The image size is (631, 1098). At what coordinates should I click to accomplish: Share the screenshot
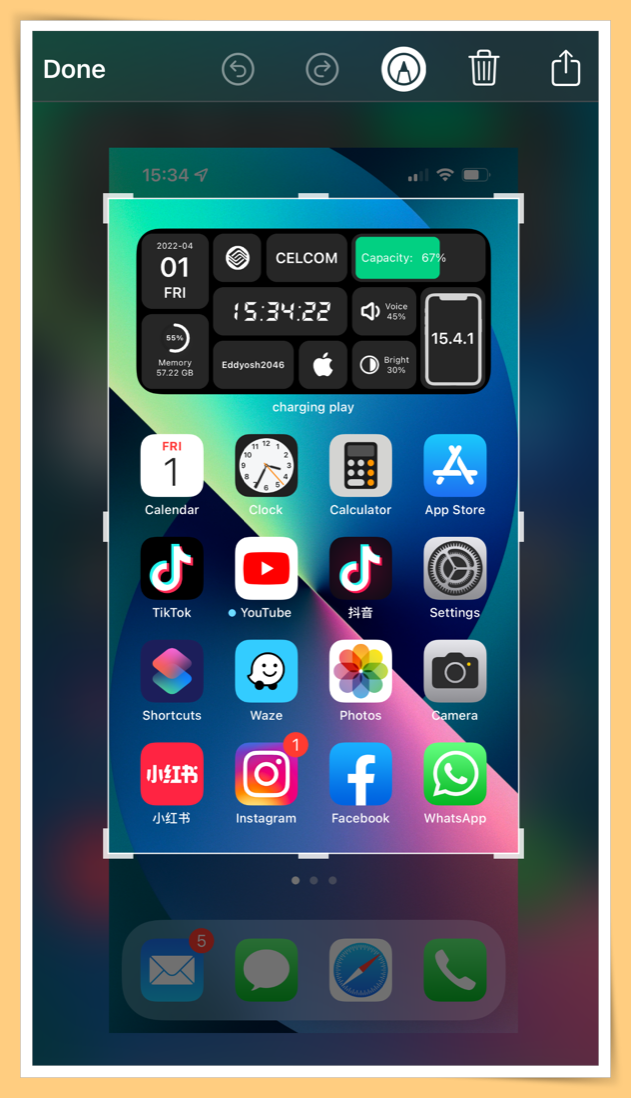[x=566, y=69]
